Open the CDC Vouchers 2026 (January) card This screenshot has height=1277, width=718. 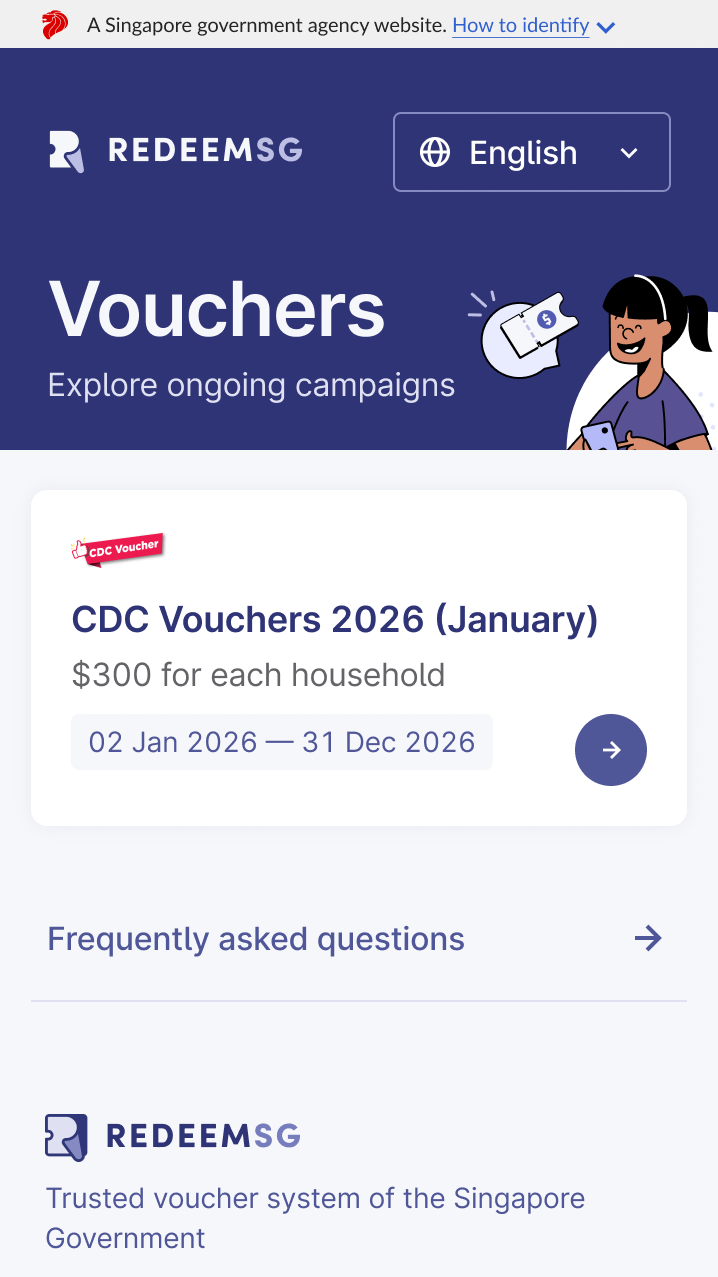tap(335, 620)
